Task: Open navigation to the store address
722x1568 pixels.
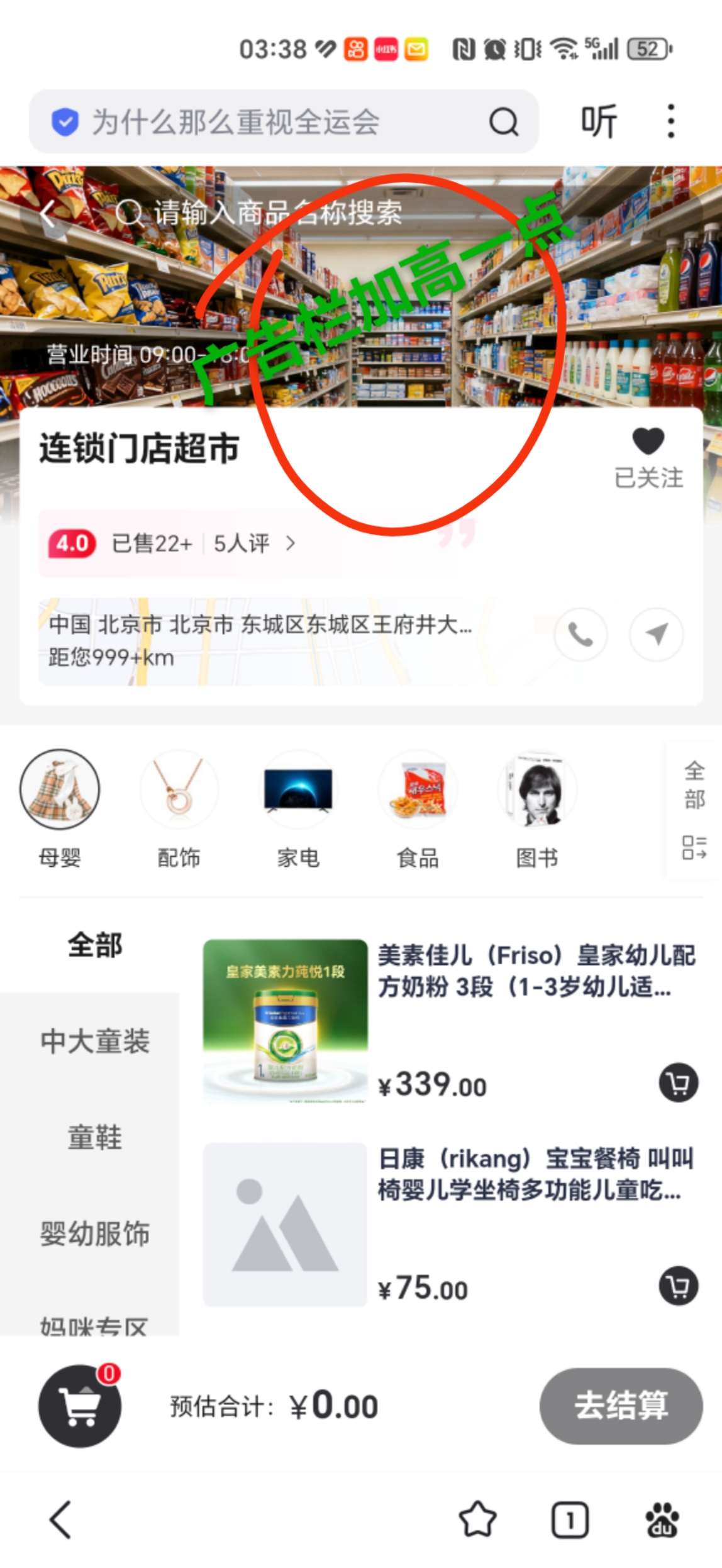Action: pyautogui.click(x=656, y=634)
